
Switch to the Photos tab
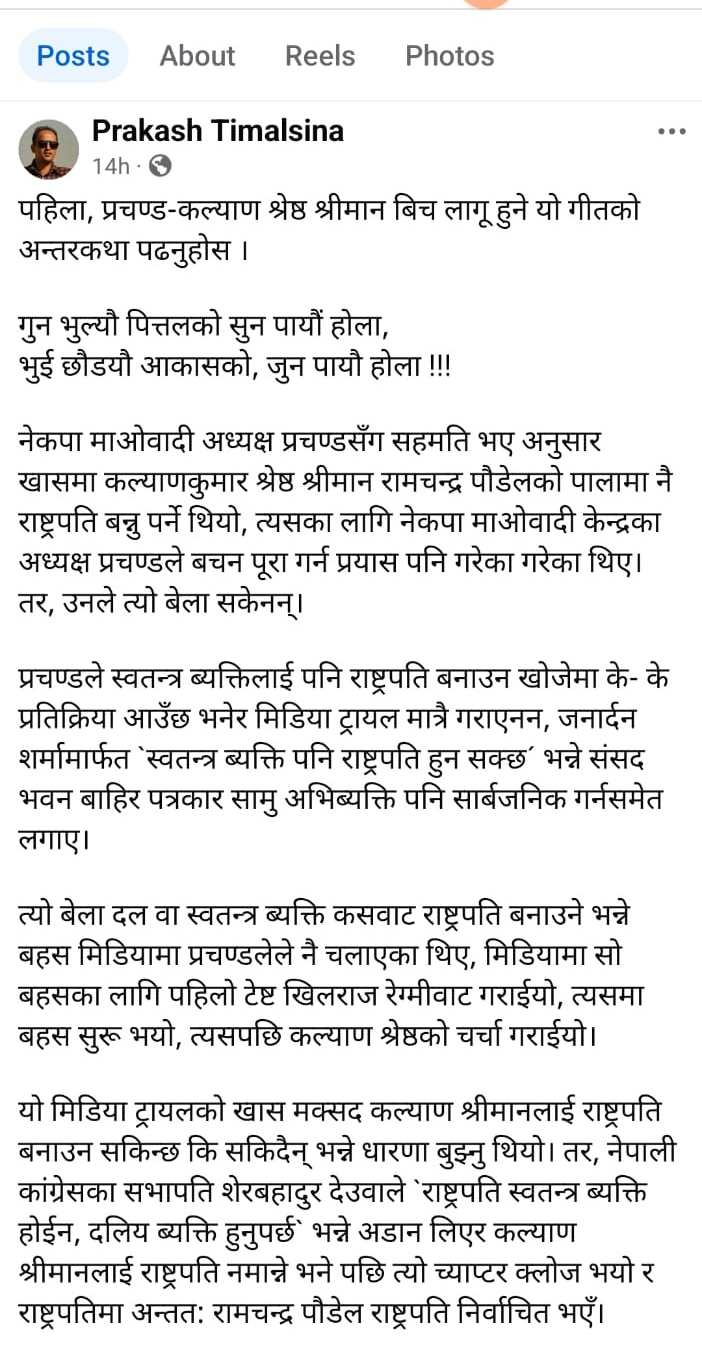[x=449, y=56]
